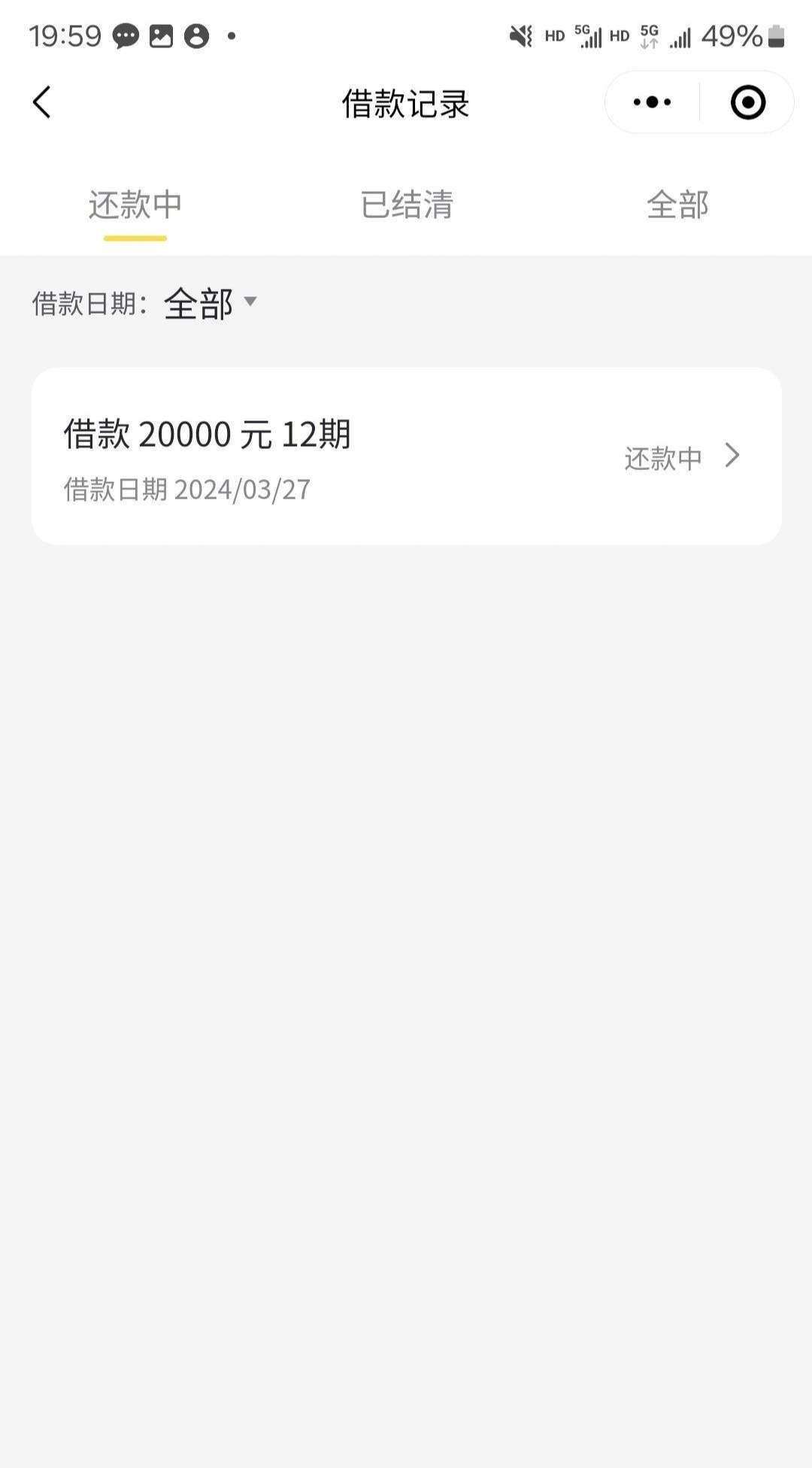The width and height of the screenshot is (812, 1468).
Task: Open the 借款 20000 元 12期 record
Action: pos(406,456)
